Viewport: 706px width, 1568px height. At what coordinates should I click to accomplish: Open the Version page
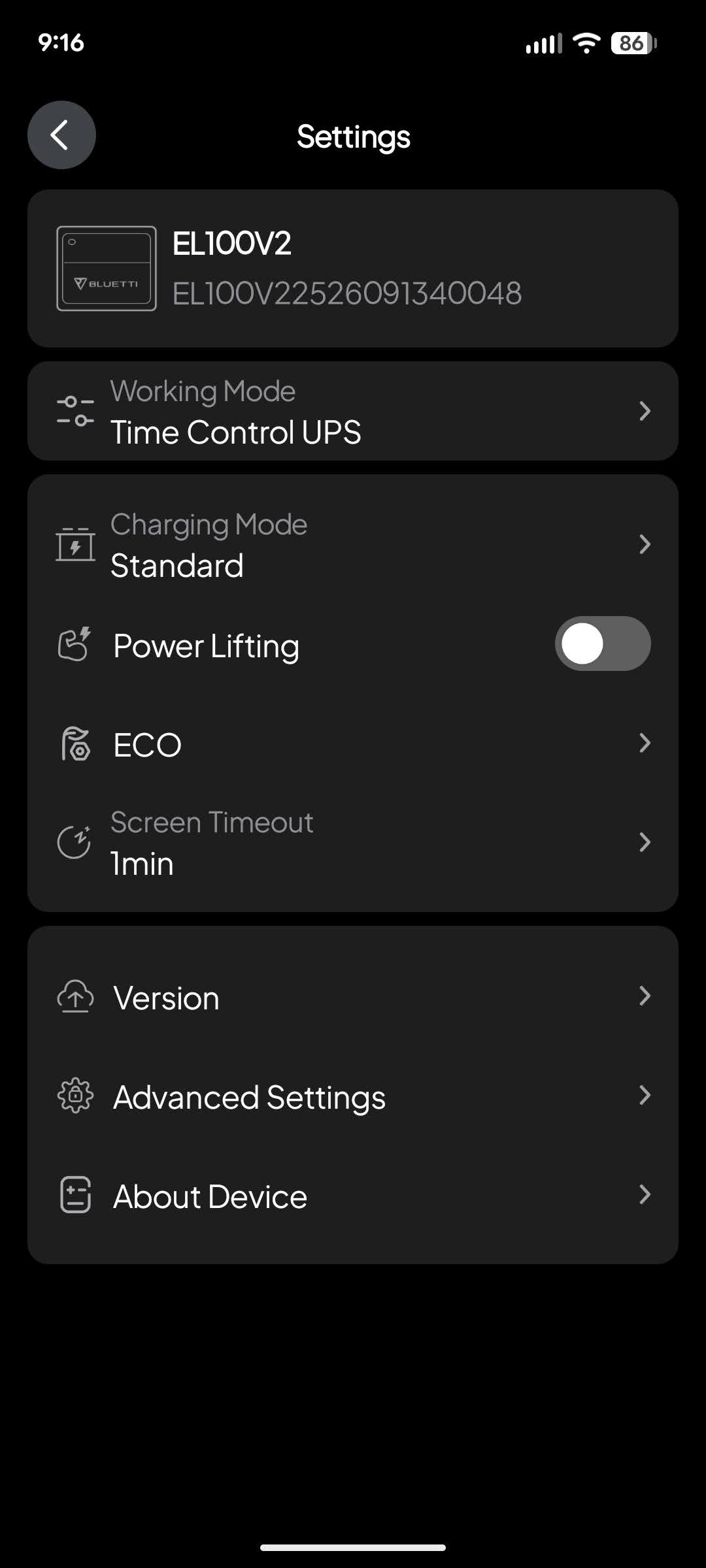(352, 998)
